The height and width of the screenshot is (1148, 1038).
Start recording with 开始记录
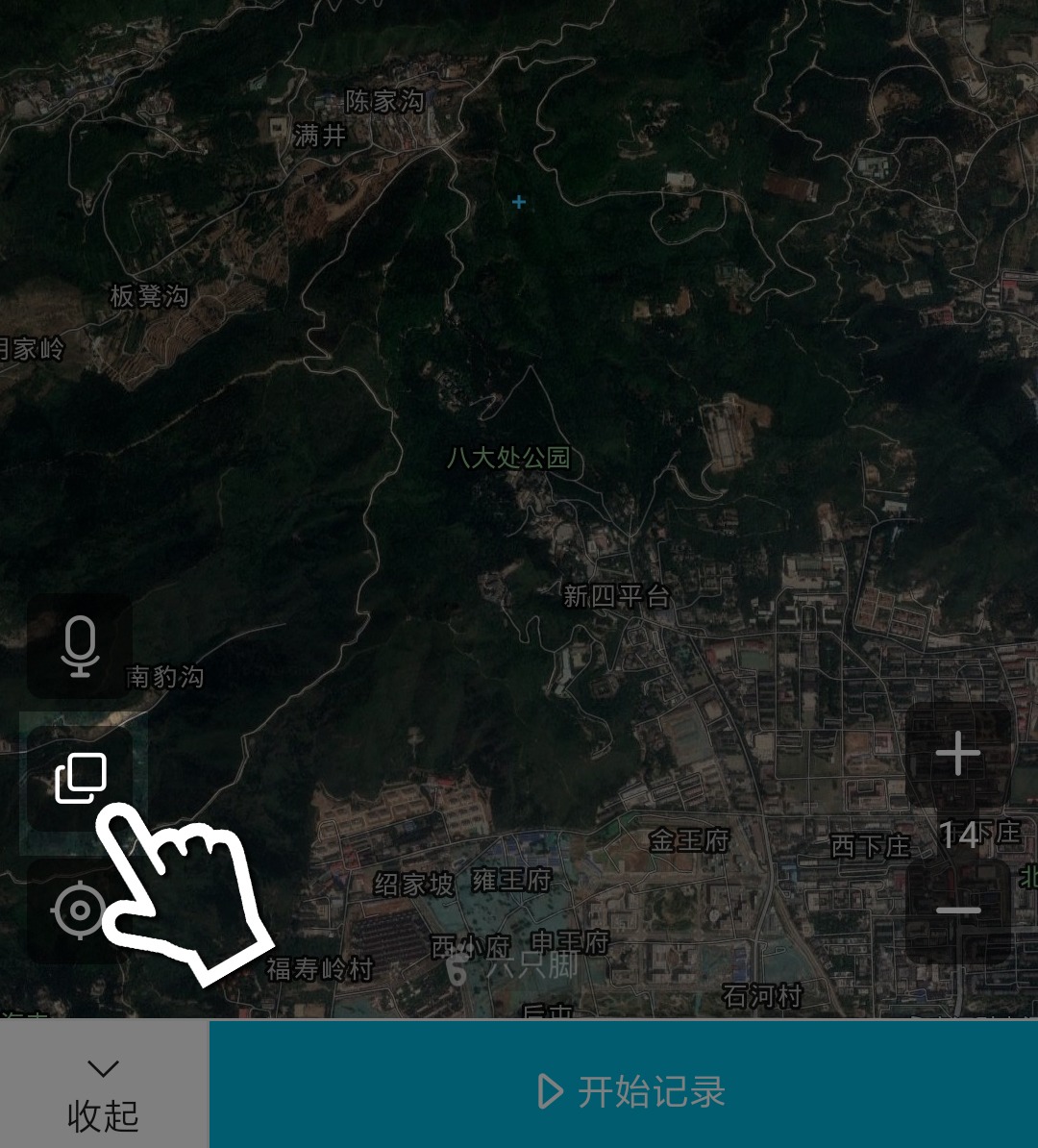pyautogui.click(x=631, y=1092)
